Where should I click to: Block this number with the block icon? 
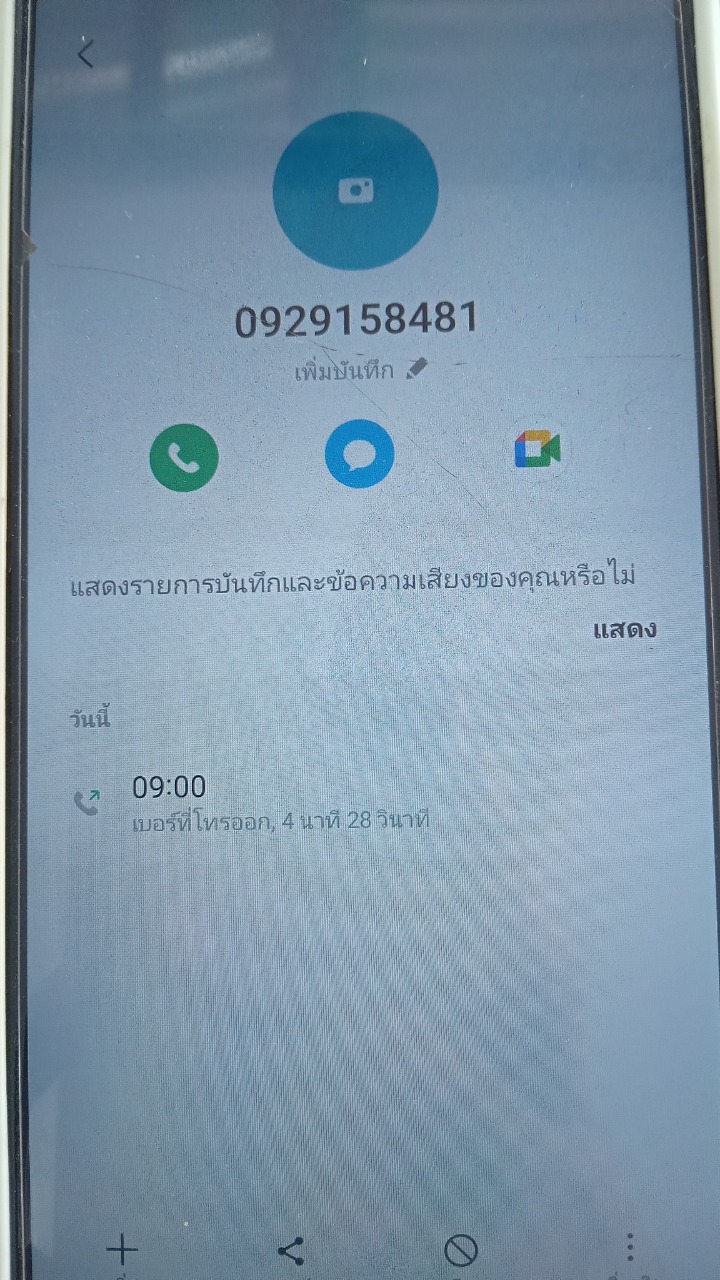(x=460, y=1250)
